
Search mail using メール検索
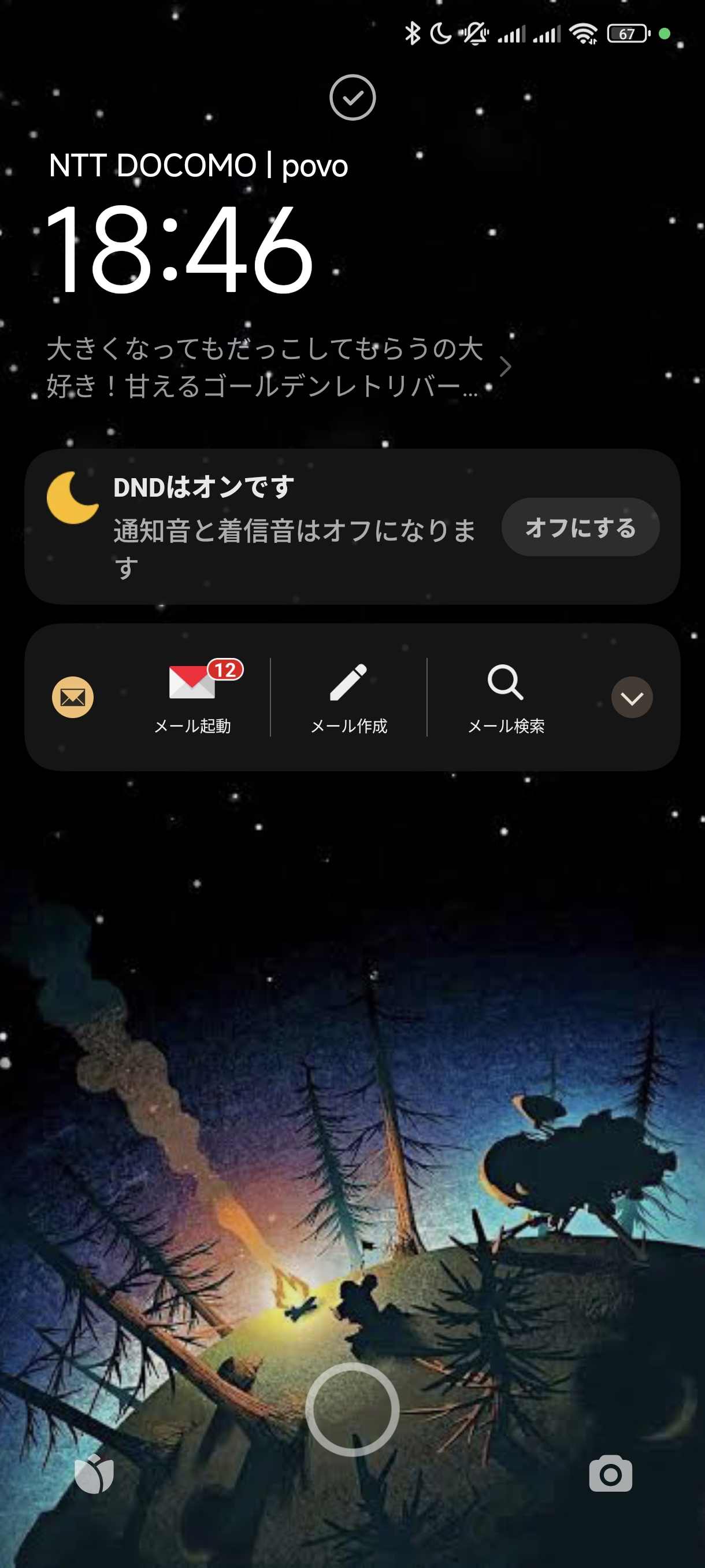pos(506,697)
